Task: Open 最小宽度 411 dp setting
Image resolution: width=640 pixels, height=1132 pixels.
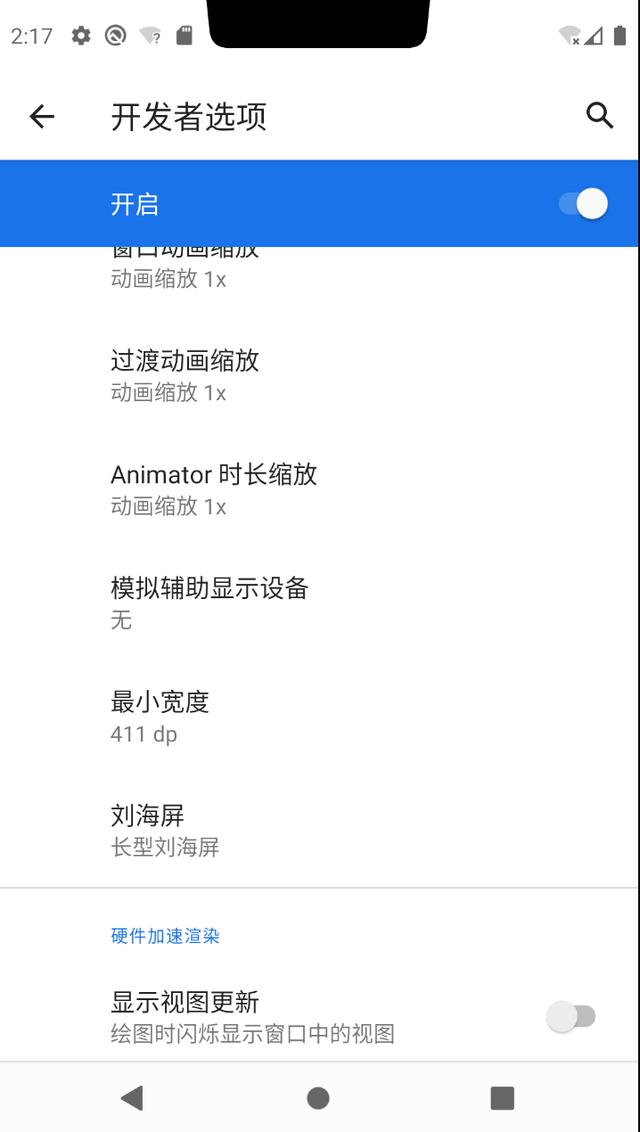Action: point(320,716)
